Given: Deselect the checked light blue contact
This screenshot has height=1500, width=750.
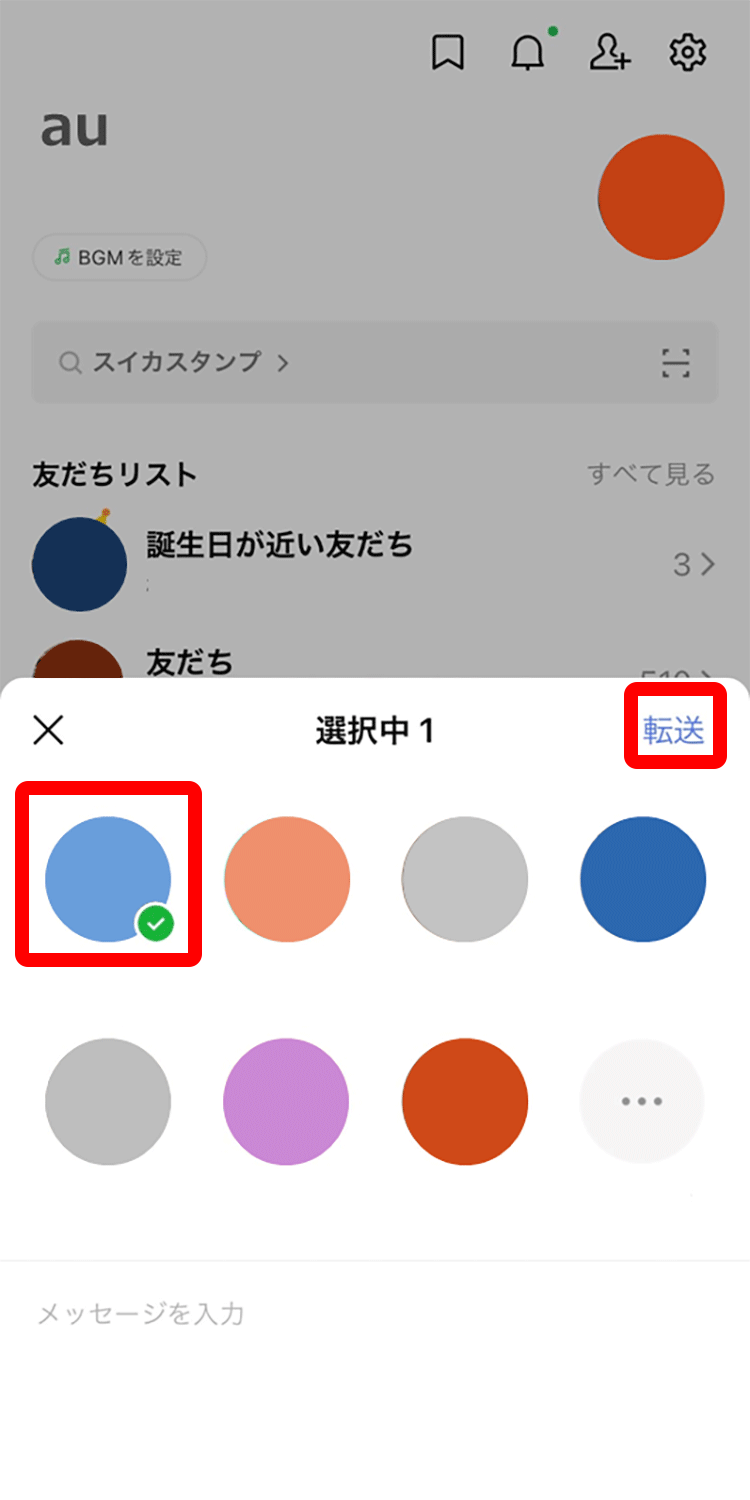Looking at the screenshot, I should [x=108, y=879].
